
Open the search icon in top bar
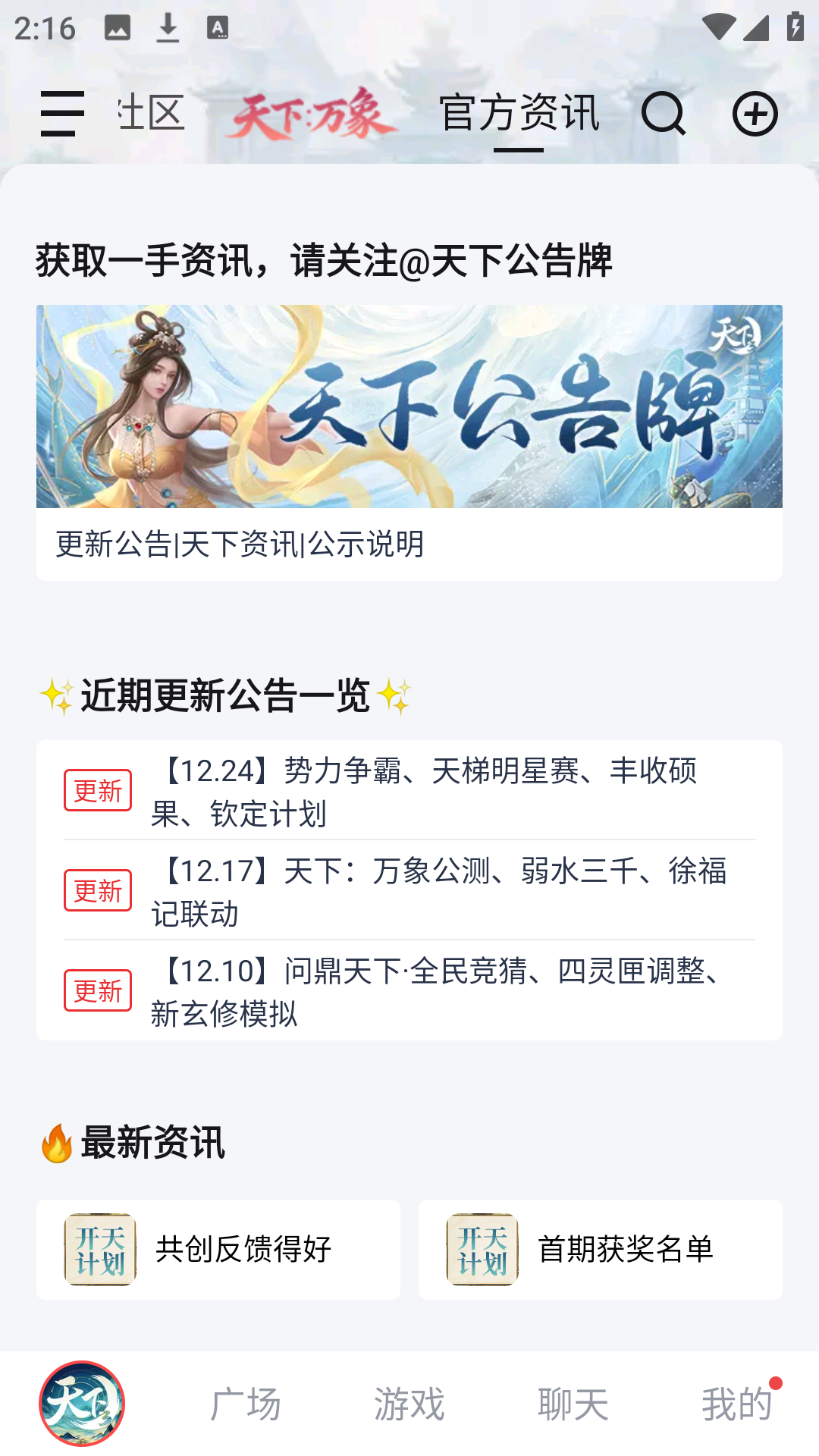664,115
